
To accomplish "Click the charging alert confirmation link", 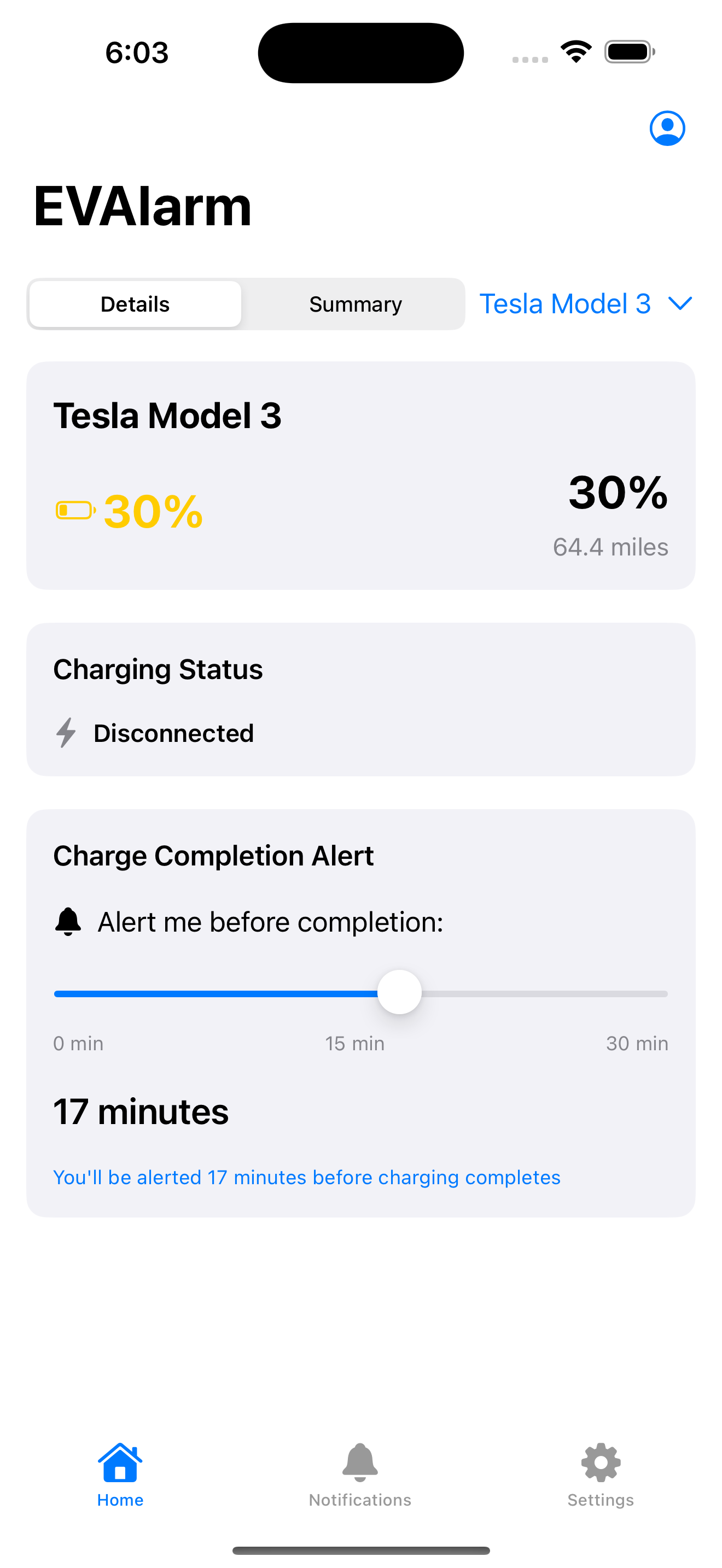I will point(307,1177).
